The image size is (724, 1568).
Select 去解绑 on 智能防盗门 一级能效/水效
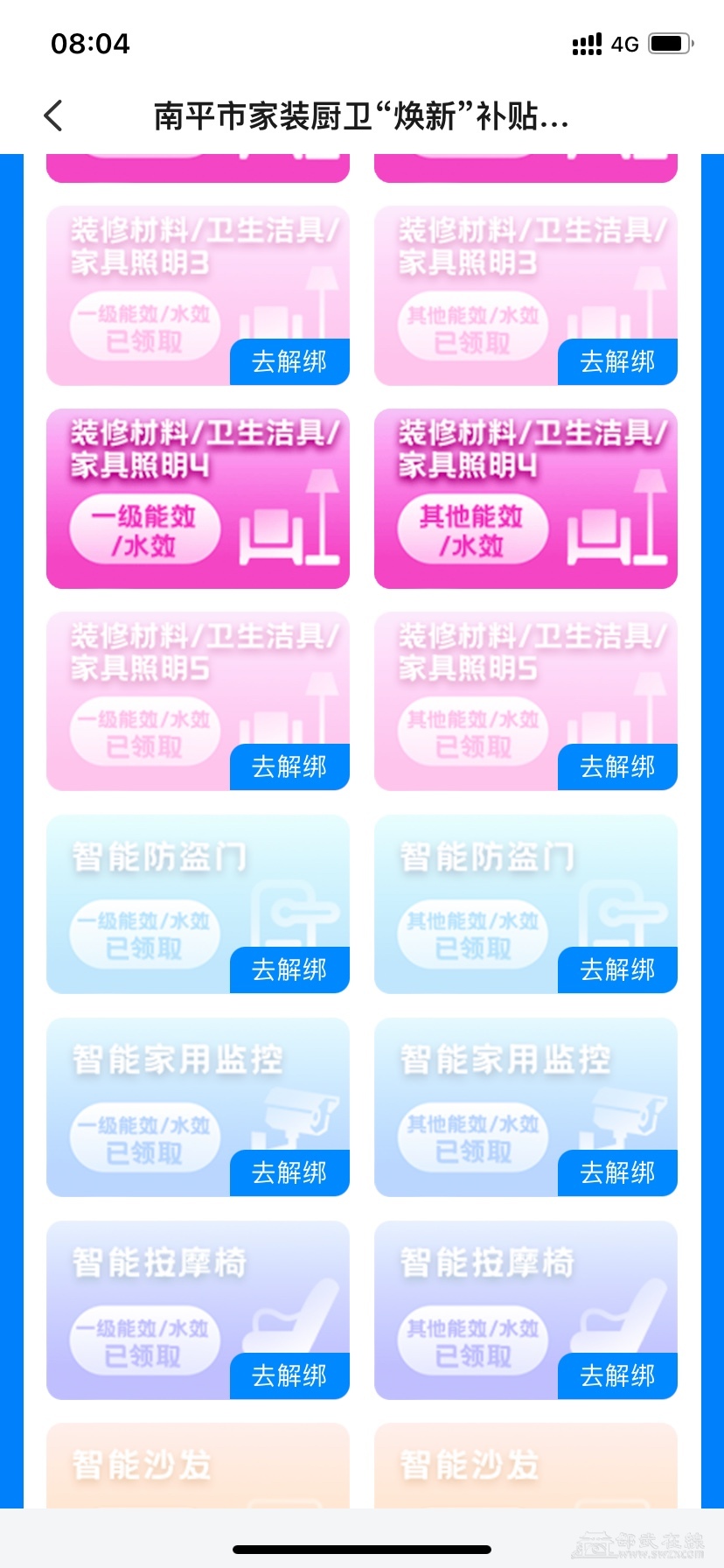pyautogui.click(x=289, y=969)
